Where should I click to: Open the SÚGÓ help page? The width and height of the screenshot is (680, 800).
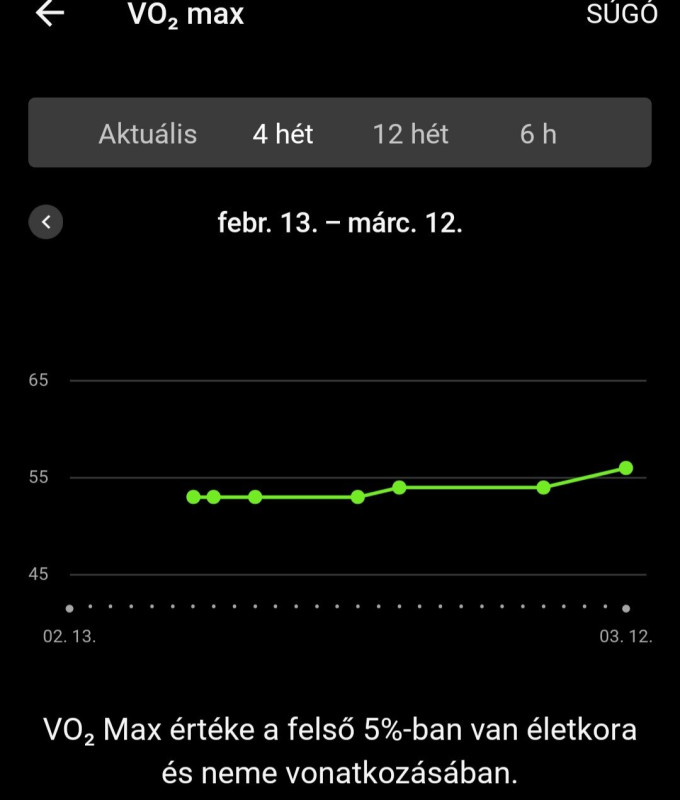click(622, 15)
